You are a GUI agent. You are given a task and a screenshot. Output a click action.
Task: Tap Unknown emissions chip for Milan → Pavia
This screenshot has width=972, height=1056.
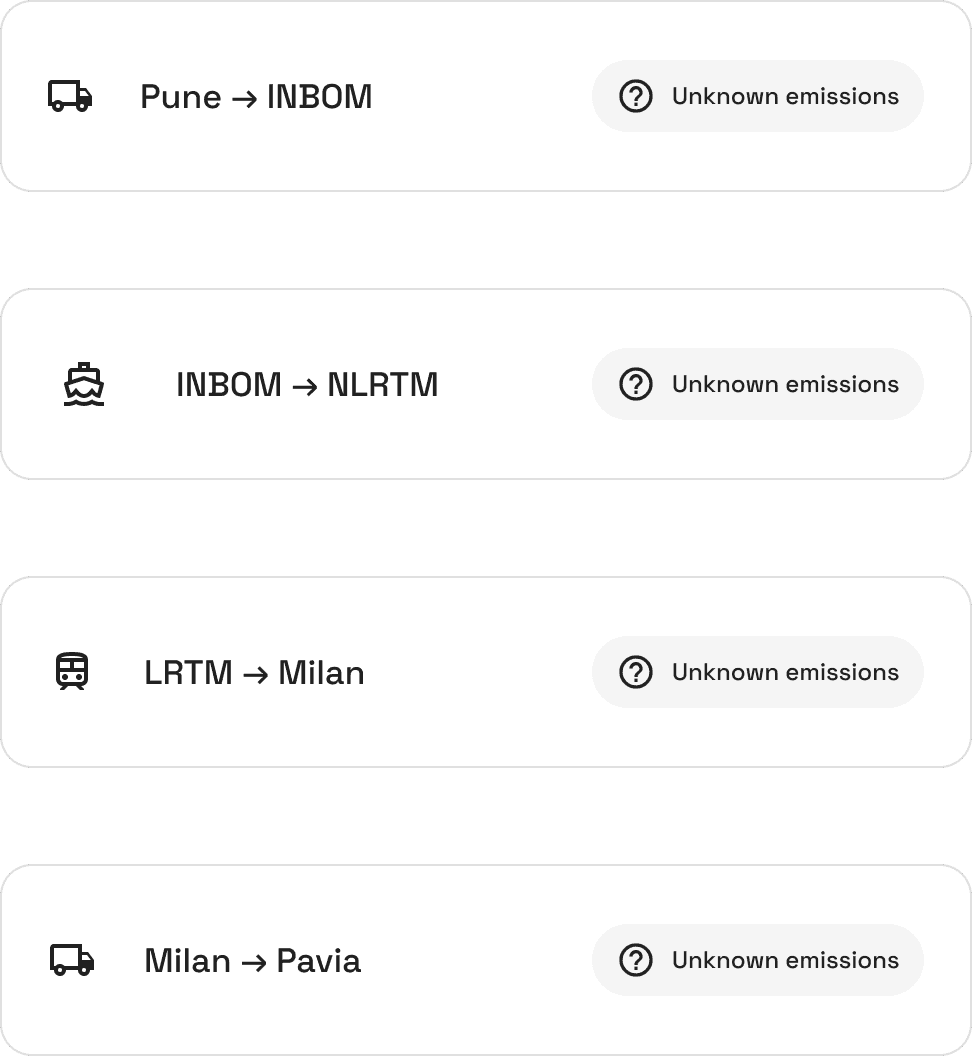[757, 961]
